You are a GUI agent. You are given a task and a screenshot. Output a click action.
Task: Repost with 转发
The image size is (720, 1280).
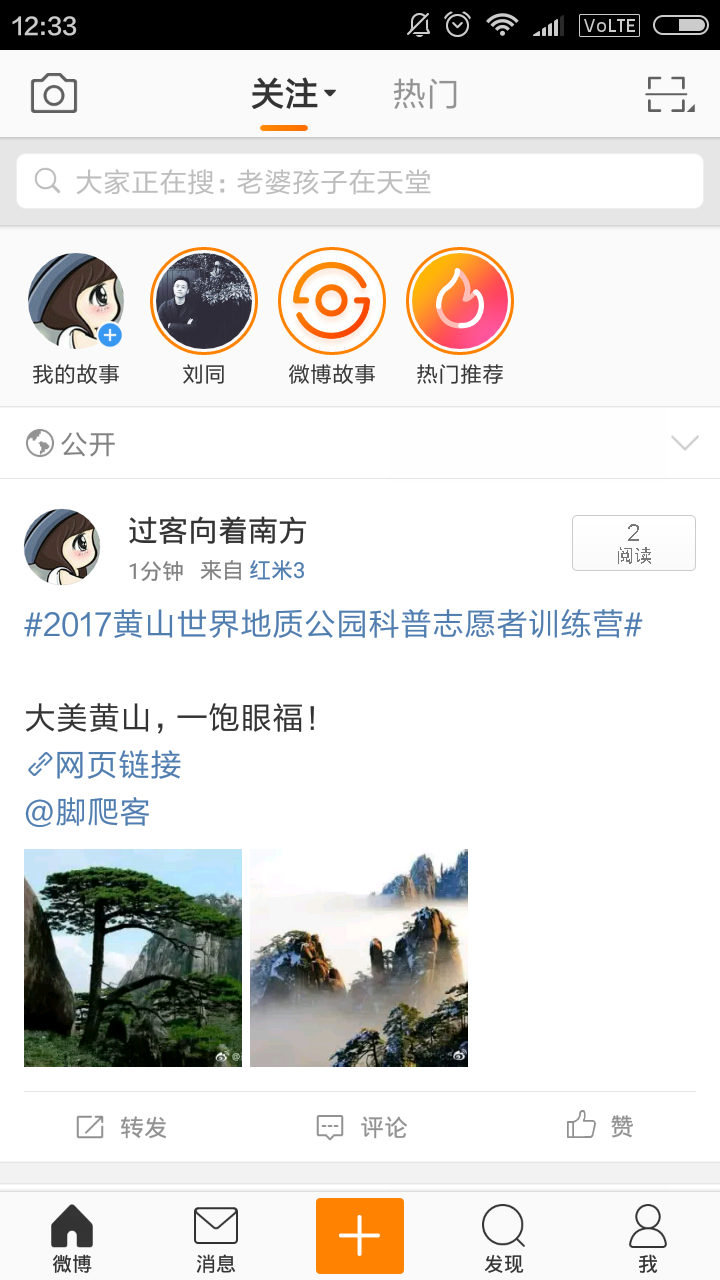tap(122, 1127)
